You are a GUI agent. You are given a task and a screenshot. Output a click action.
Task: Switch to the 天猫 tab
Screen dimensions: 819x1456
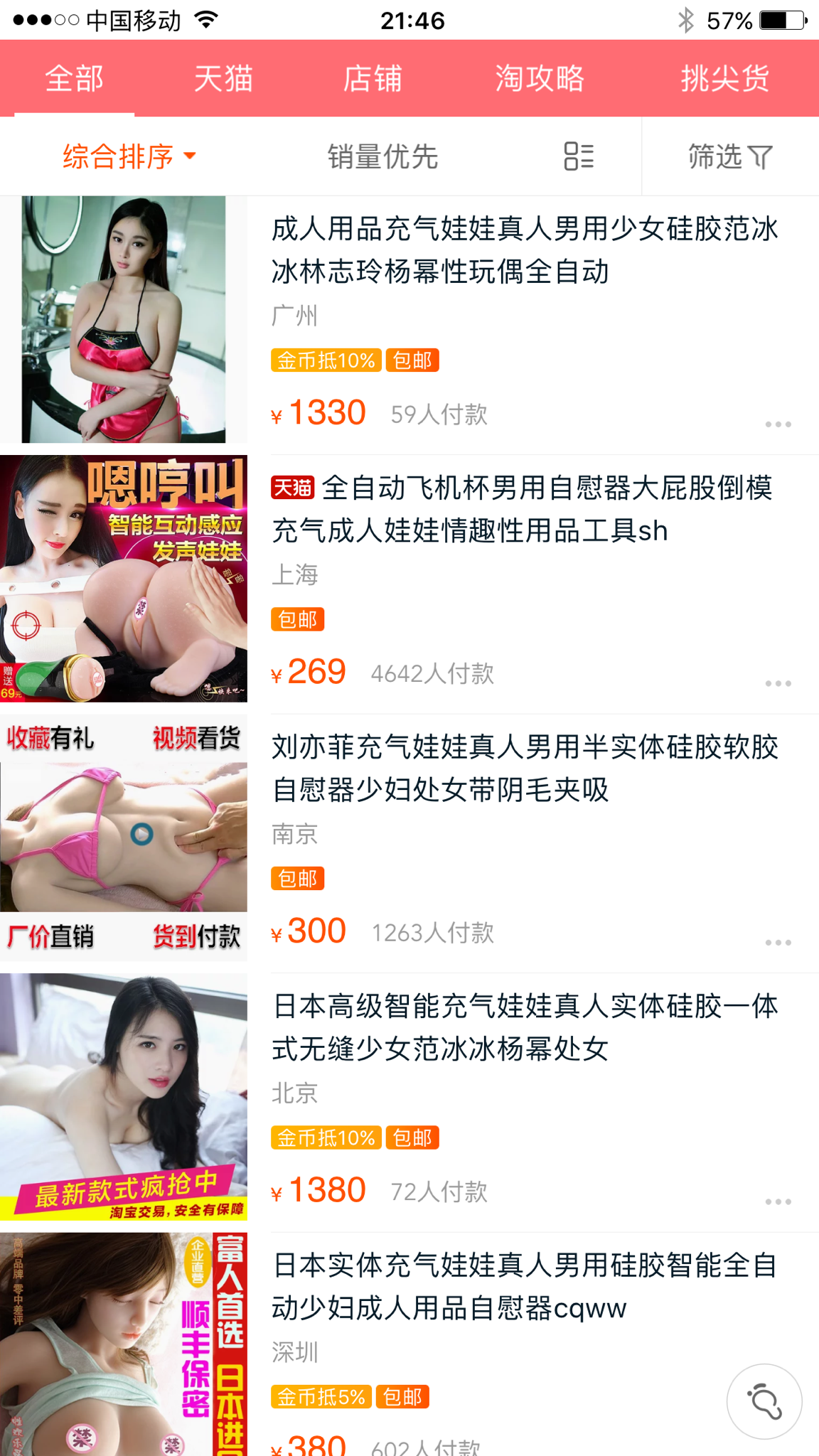click(x=223, y=78)
